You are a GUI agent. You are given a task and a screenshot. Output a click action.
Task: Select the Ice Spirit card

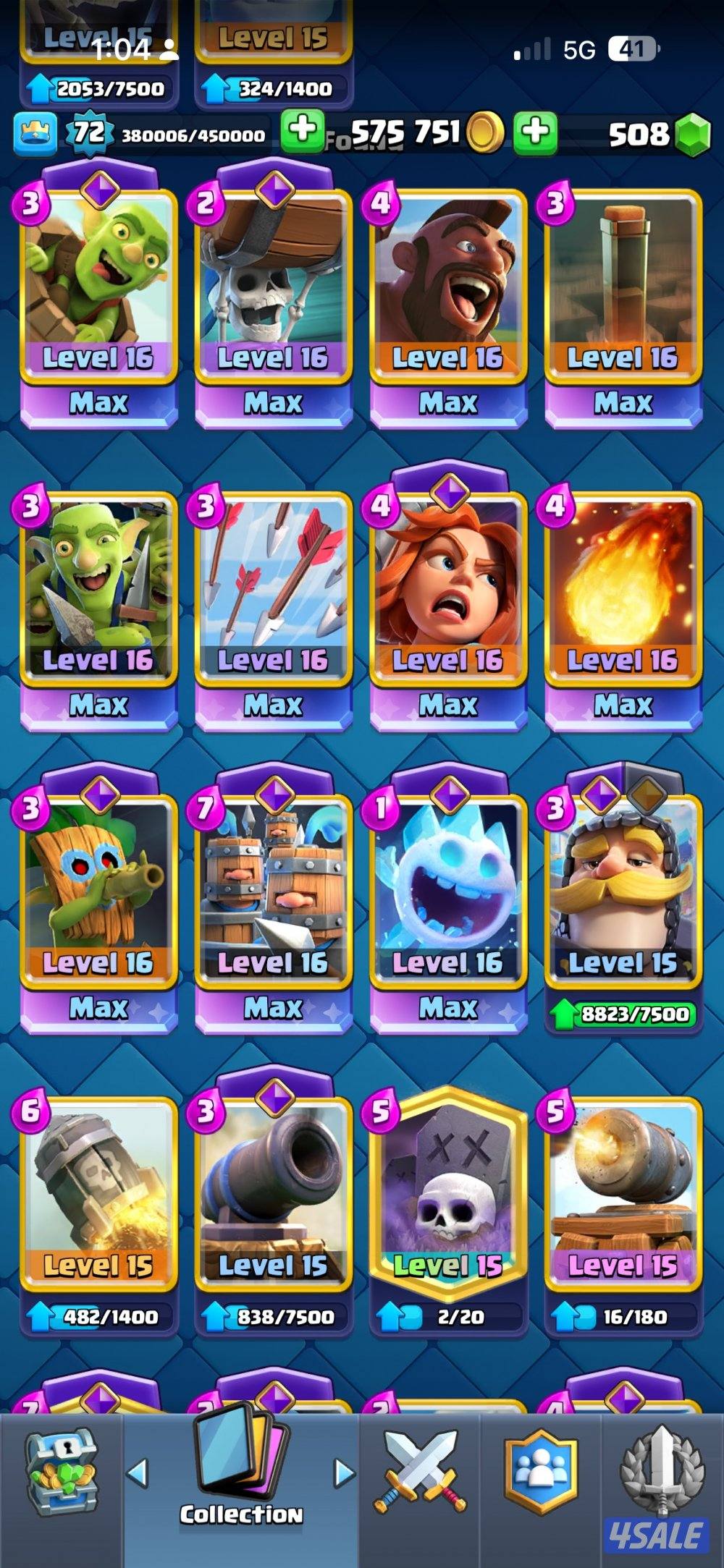point(447,894)
